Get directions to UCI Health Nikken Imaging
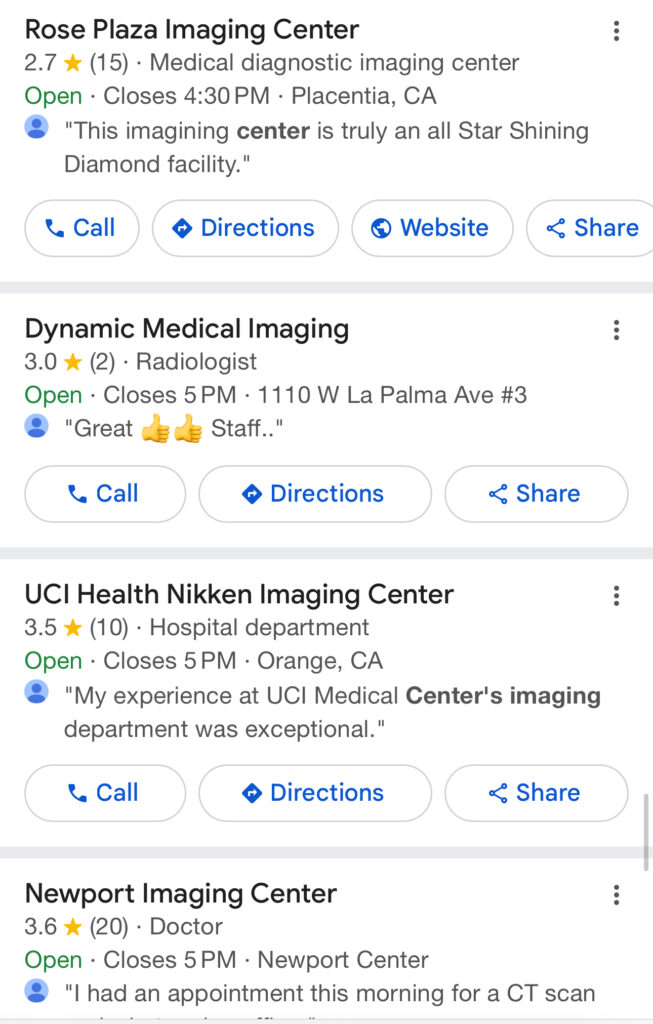This screenshot has width=653, height=1024. (x=315, y=793)
